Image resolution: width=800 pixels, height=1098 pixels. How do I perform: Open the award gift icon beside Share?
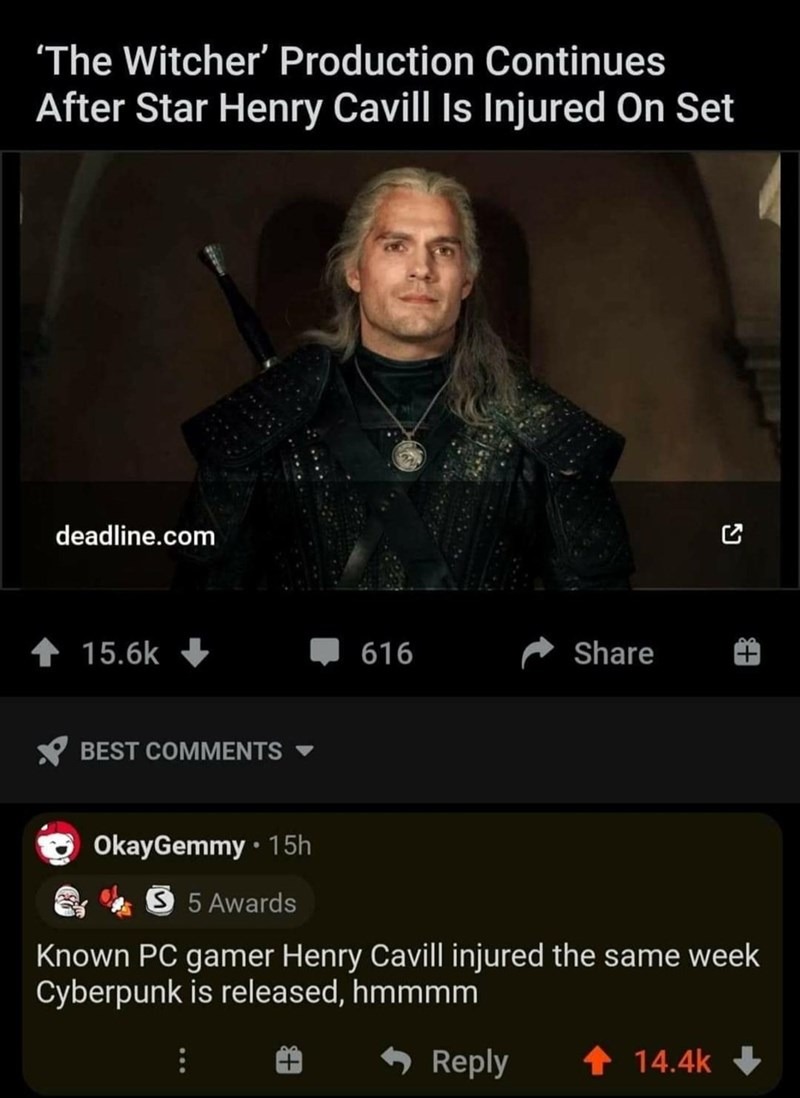coord(745,654)
